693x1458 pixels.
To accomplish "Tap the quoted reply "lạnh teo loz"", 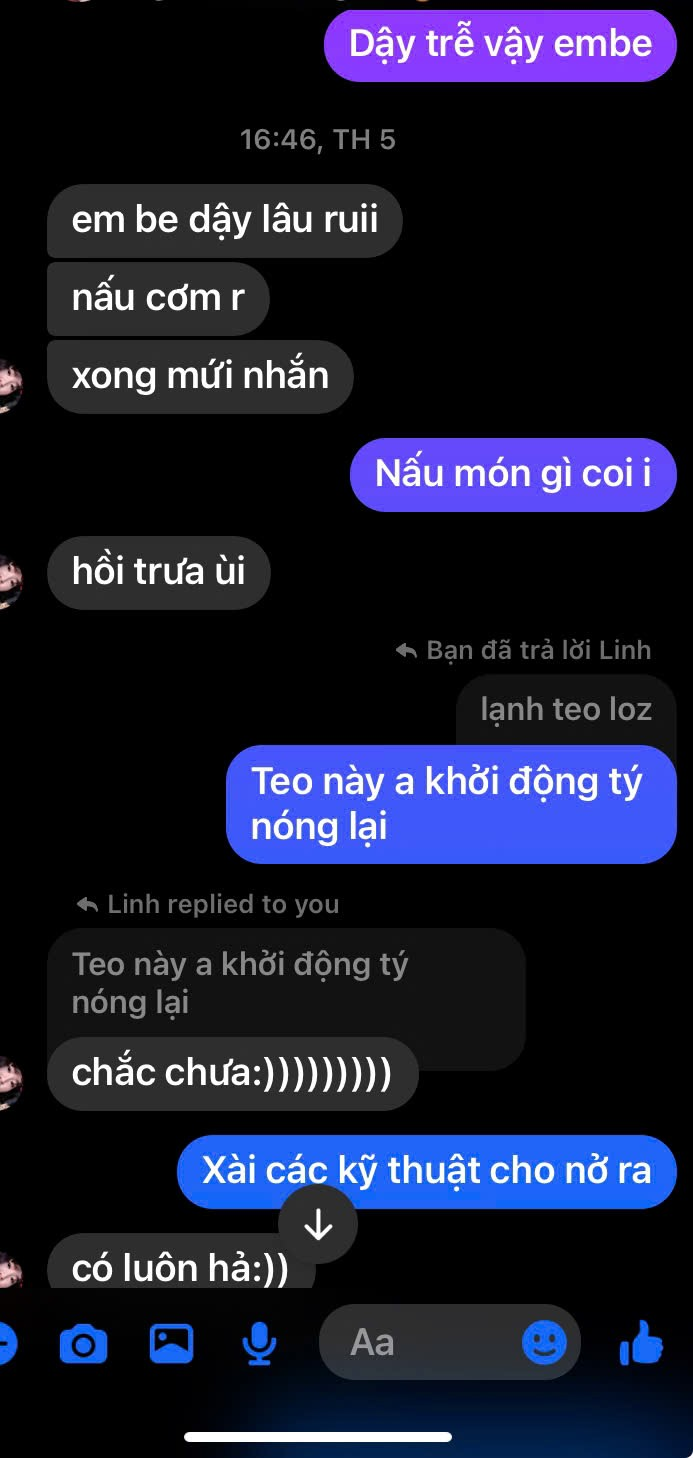I will (x=566, y=710).
